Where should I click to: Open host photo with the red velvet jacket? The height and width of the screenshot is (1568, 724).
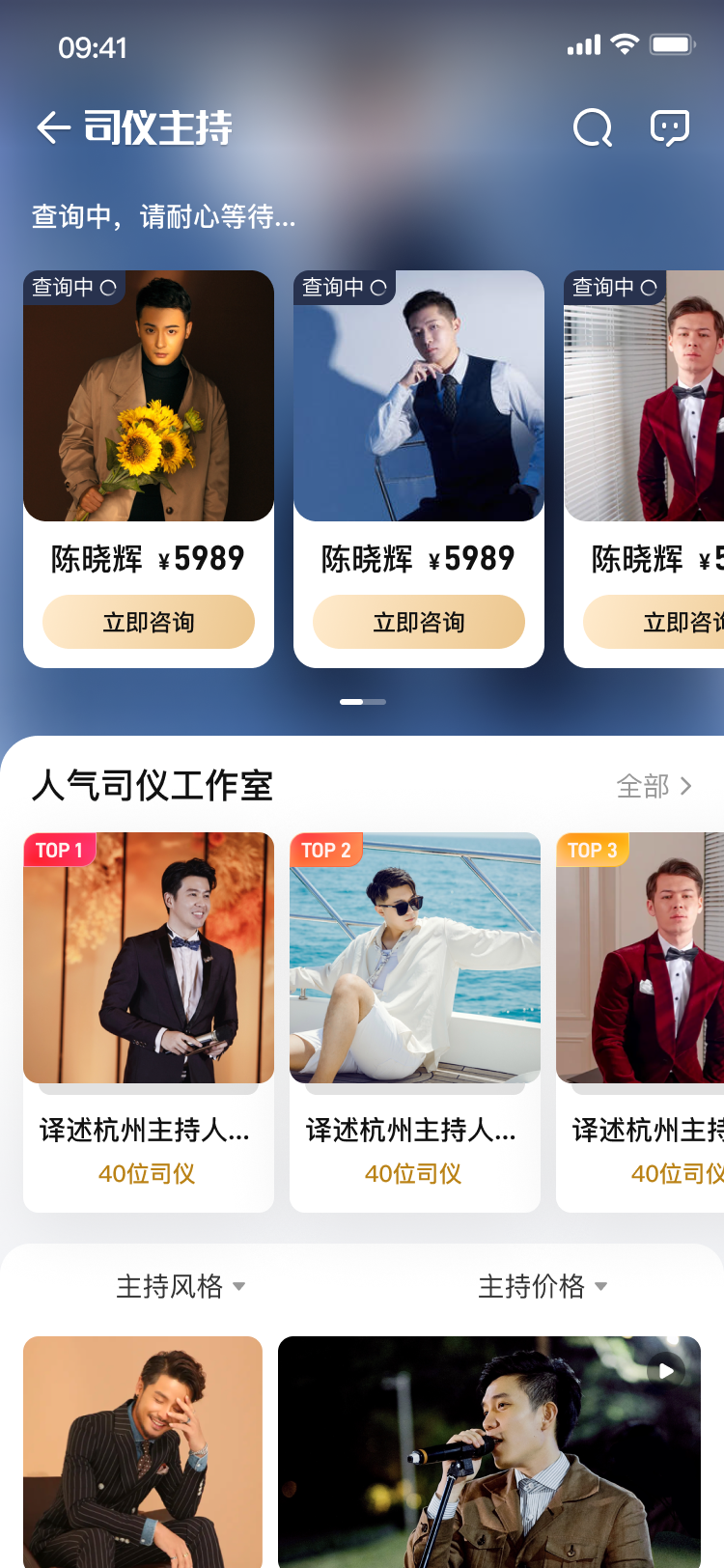point(644,396)
